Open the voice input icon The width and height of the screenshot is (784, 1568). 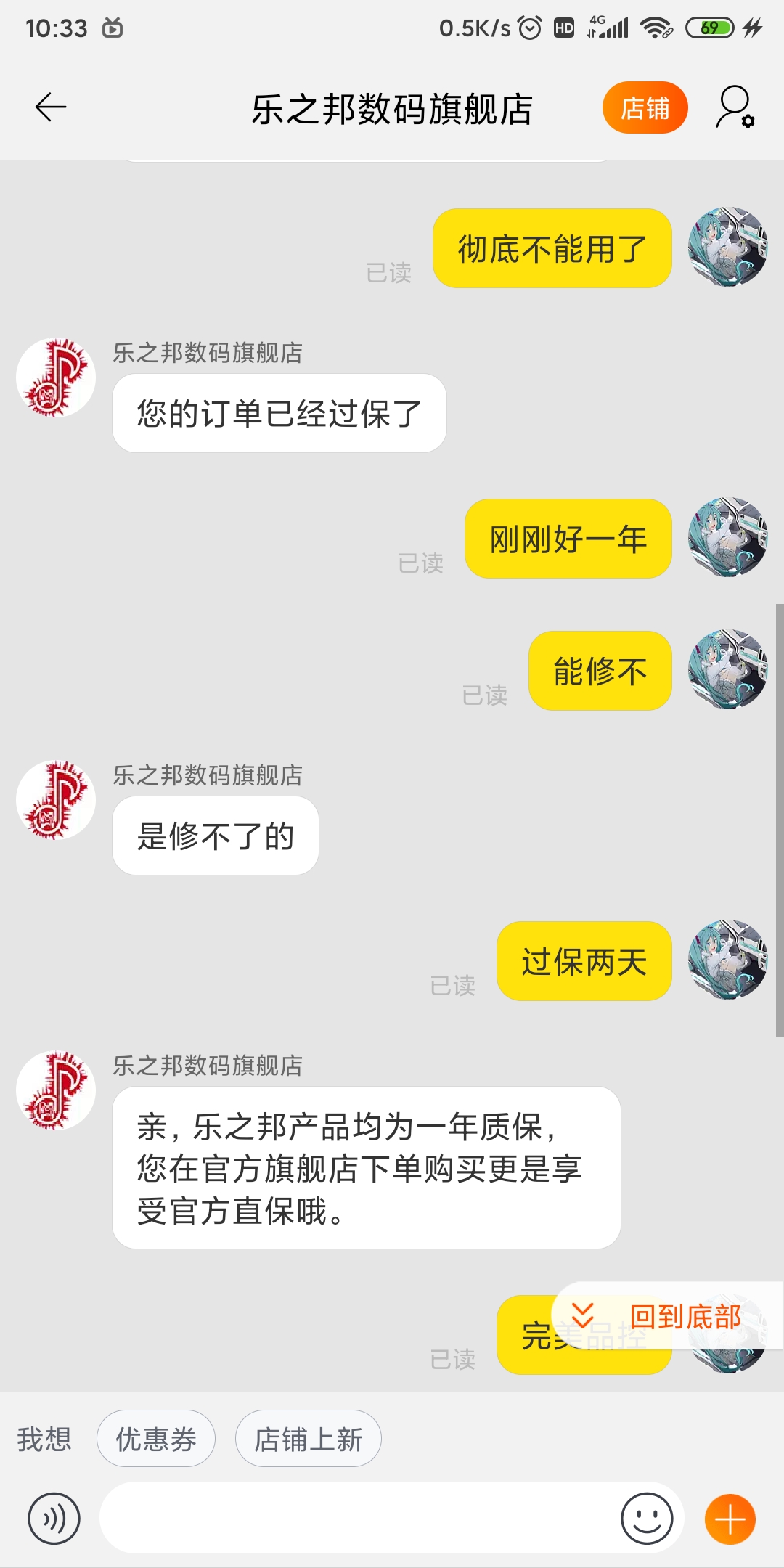[54, 1516]
